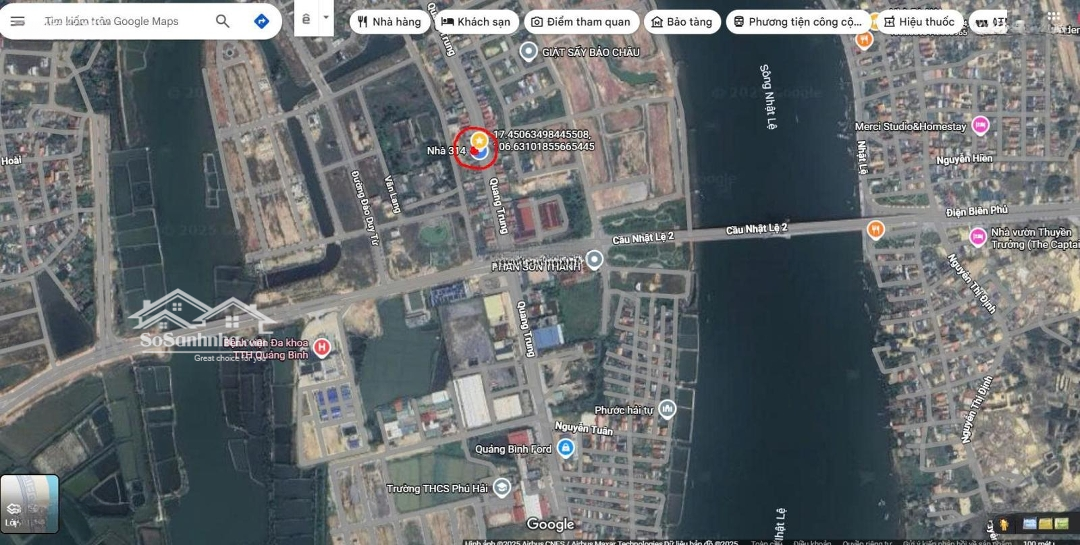Image resolution: width=1080 pixels, height=545 pixels.
Task: Open the Bệnh viện Đa khoa hospital marker
Action: click(x=321, y=347)
